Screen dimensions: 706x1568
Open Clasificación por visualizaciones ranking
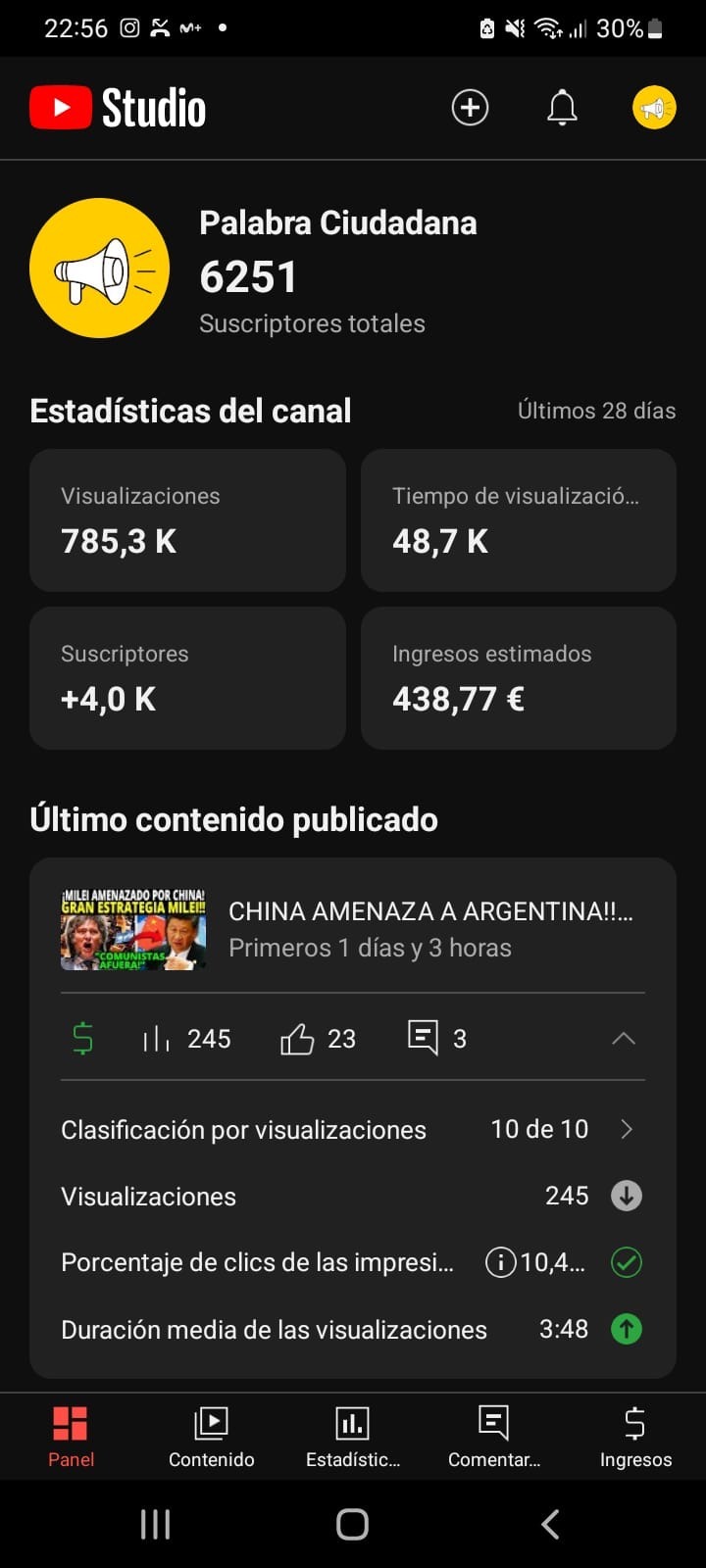tap(353, 1130)
